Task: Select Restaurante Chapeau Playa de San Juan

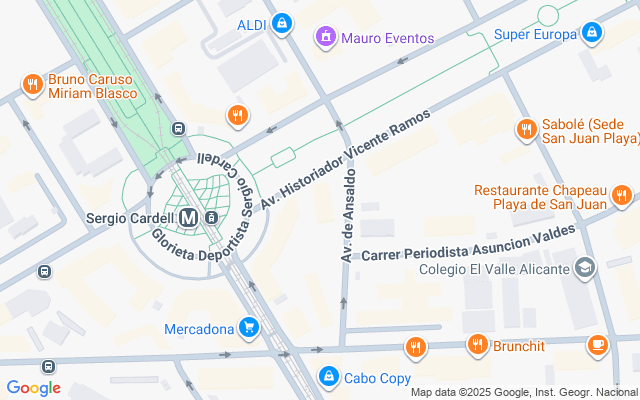Action: coord(620,195)
